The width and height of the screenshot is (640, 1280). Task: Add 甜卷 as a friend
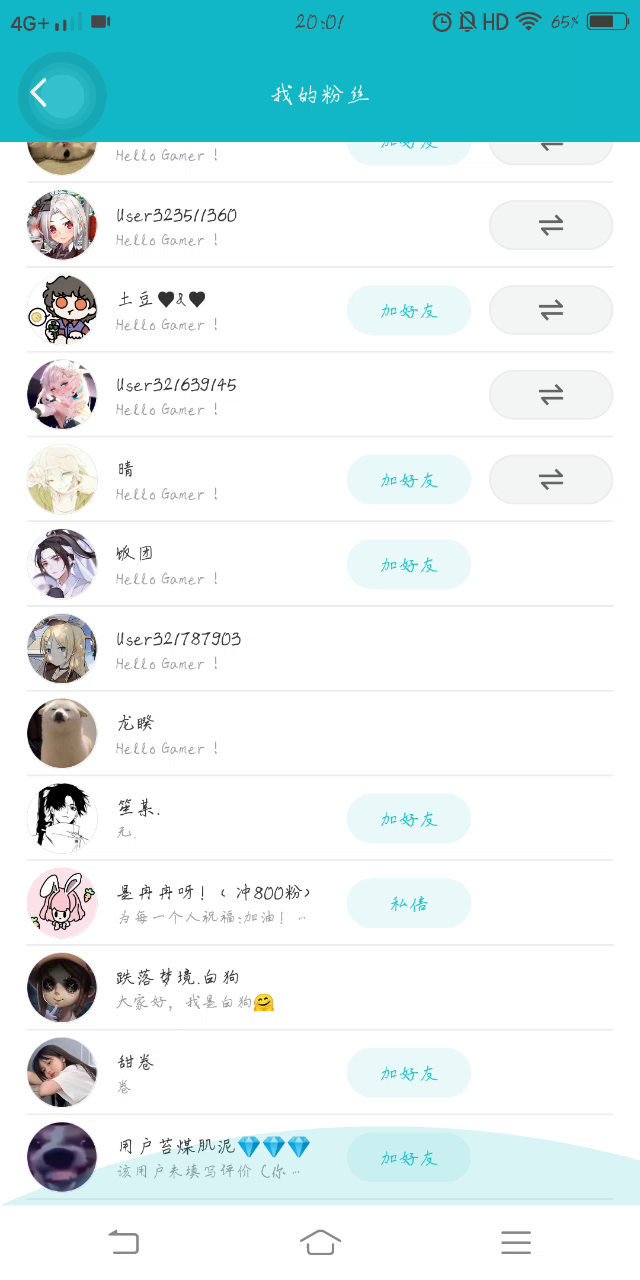(409, 1073)
